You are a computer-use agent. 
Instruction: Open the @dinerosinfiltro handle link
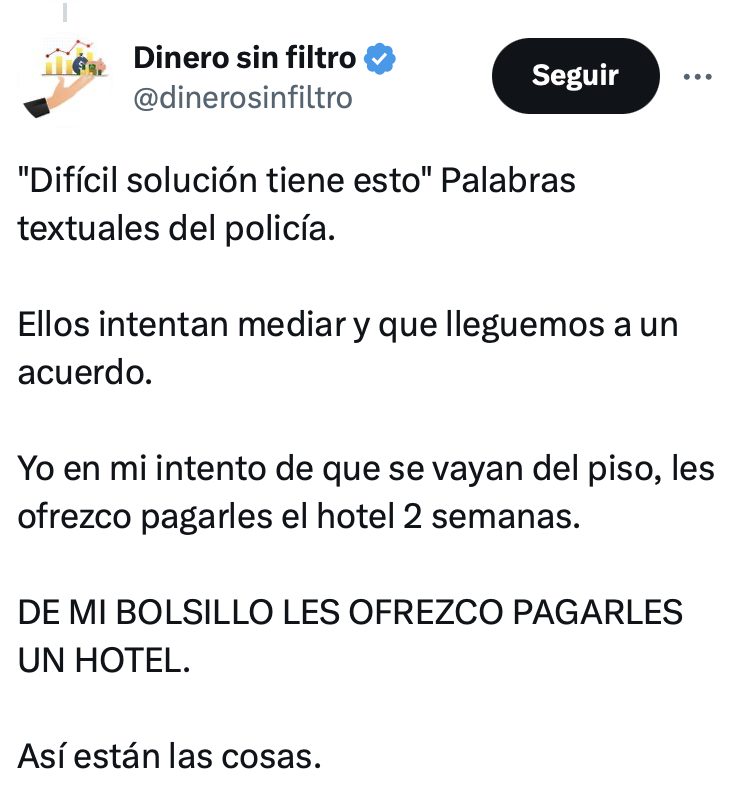click(242, 99)
